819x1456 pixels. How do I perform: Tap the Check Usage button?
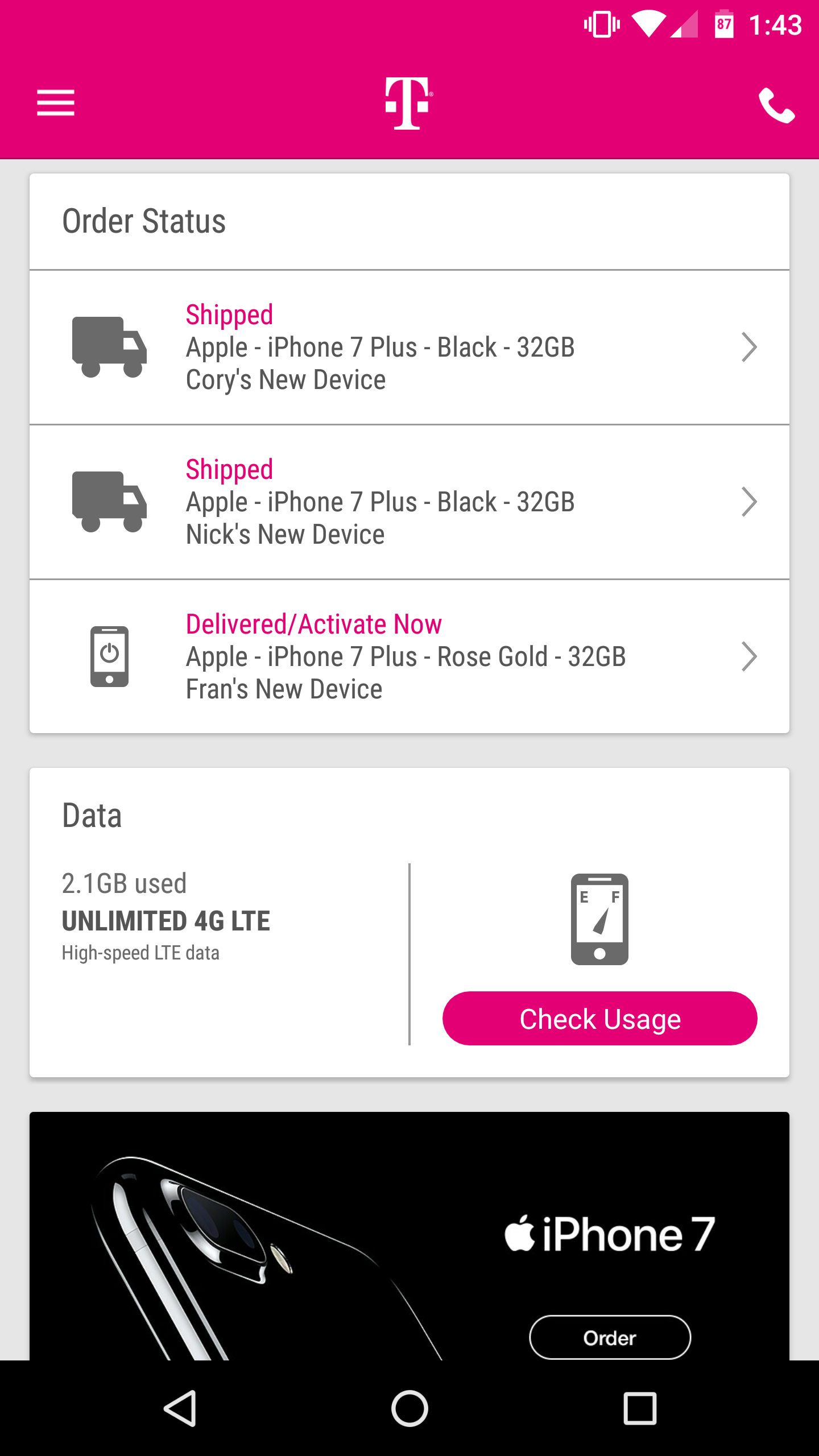coord(600,1019)
